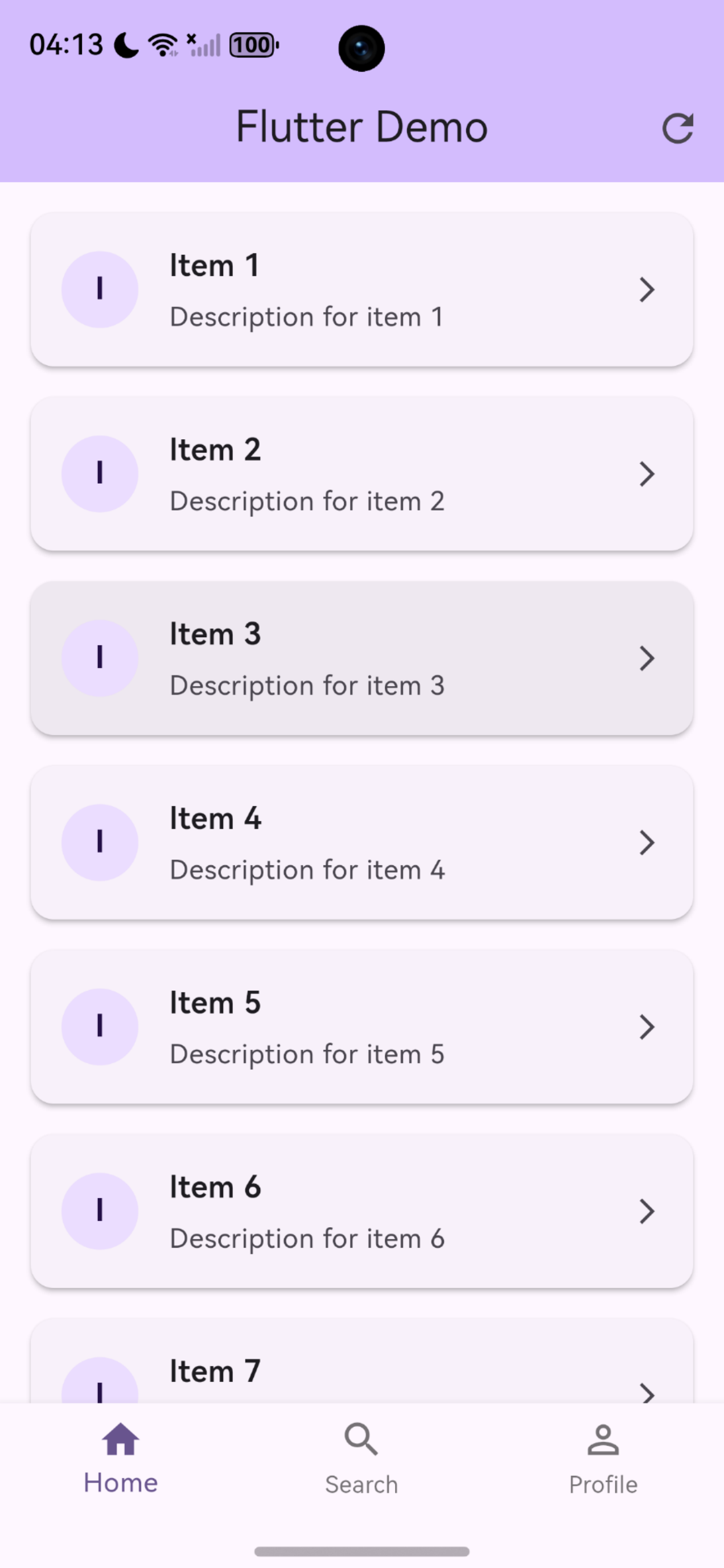
Task: Go to the Profile tab
Action: pos(603,1458)
